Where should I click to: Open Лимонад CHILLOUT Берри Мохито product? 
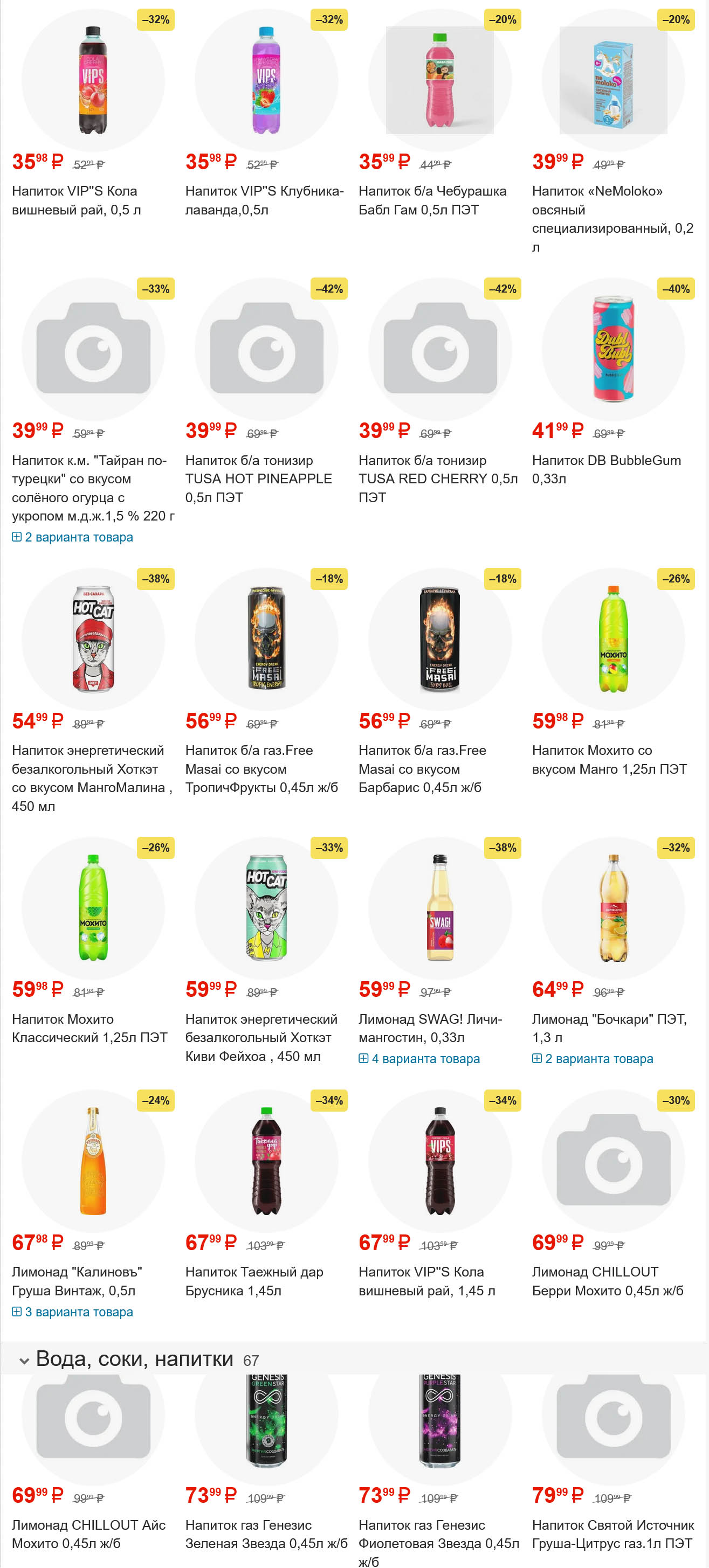607,1281
